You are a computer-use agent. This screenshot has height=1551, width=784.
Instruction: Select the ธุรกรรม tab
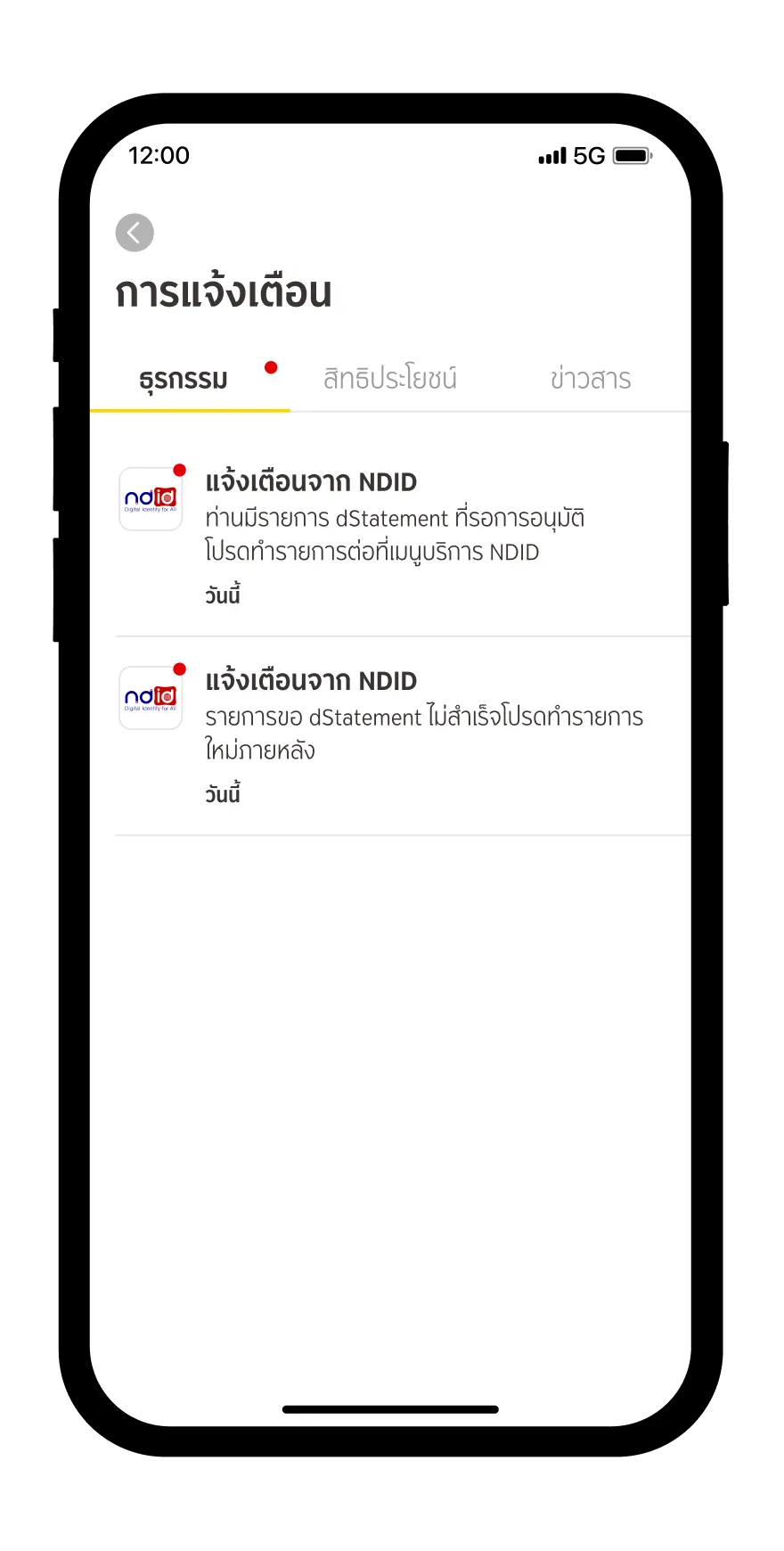pos(184,379)
